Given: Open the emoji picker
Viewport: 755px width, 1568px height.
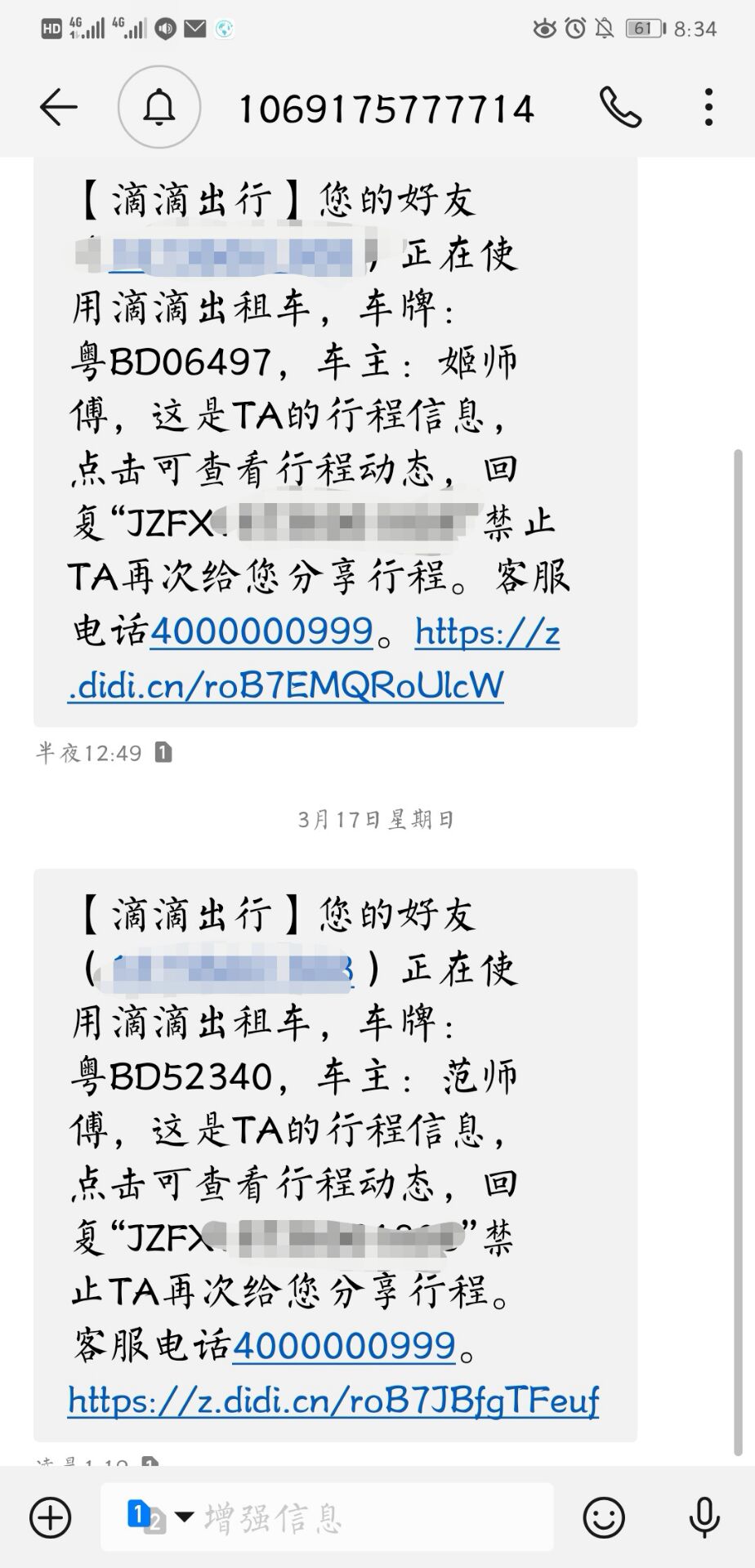Looking at the screenshot, I should 604,1518.
